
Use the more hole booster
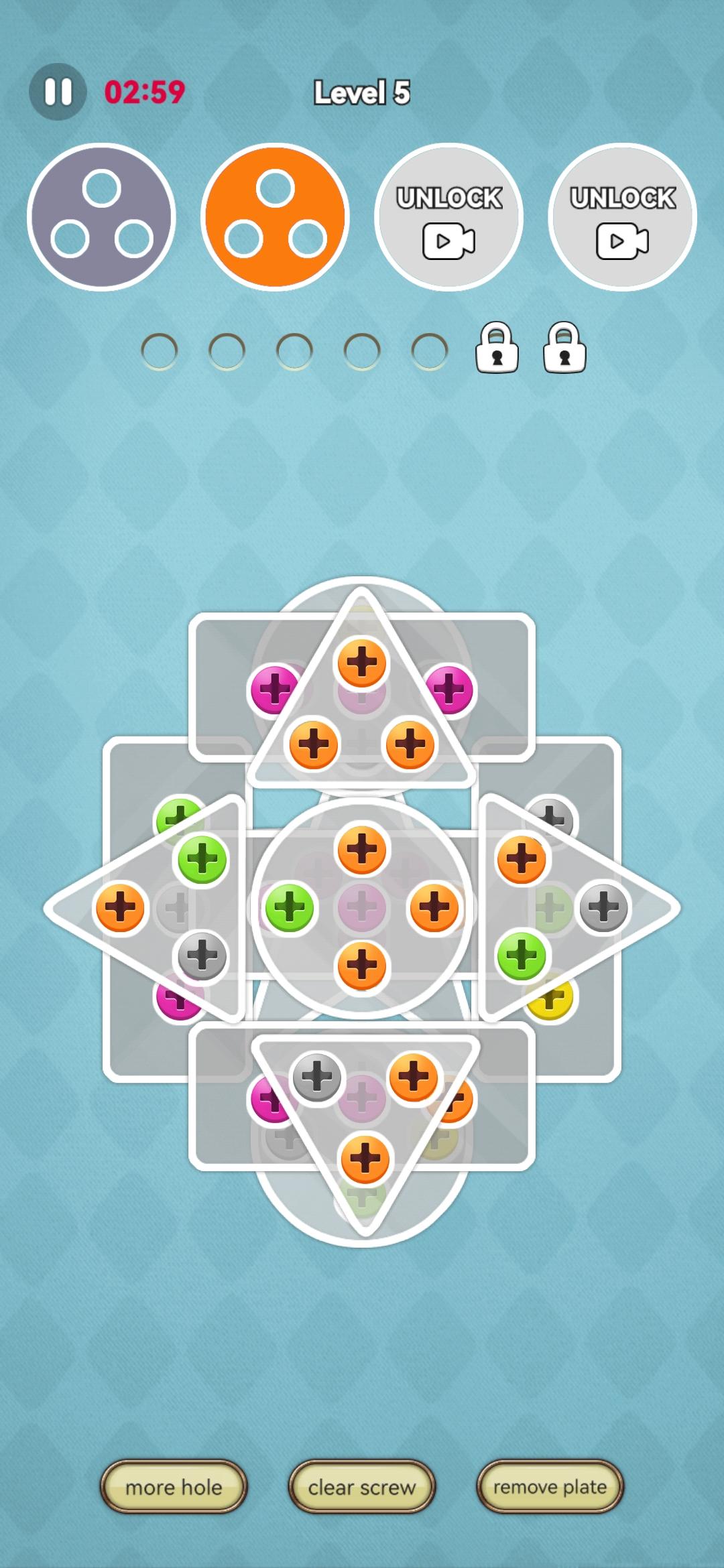point(174,1487)
